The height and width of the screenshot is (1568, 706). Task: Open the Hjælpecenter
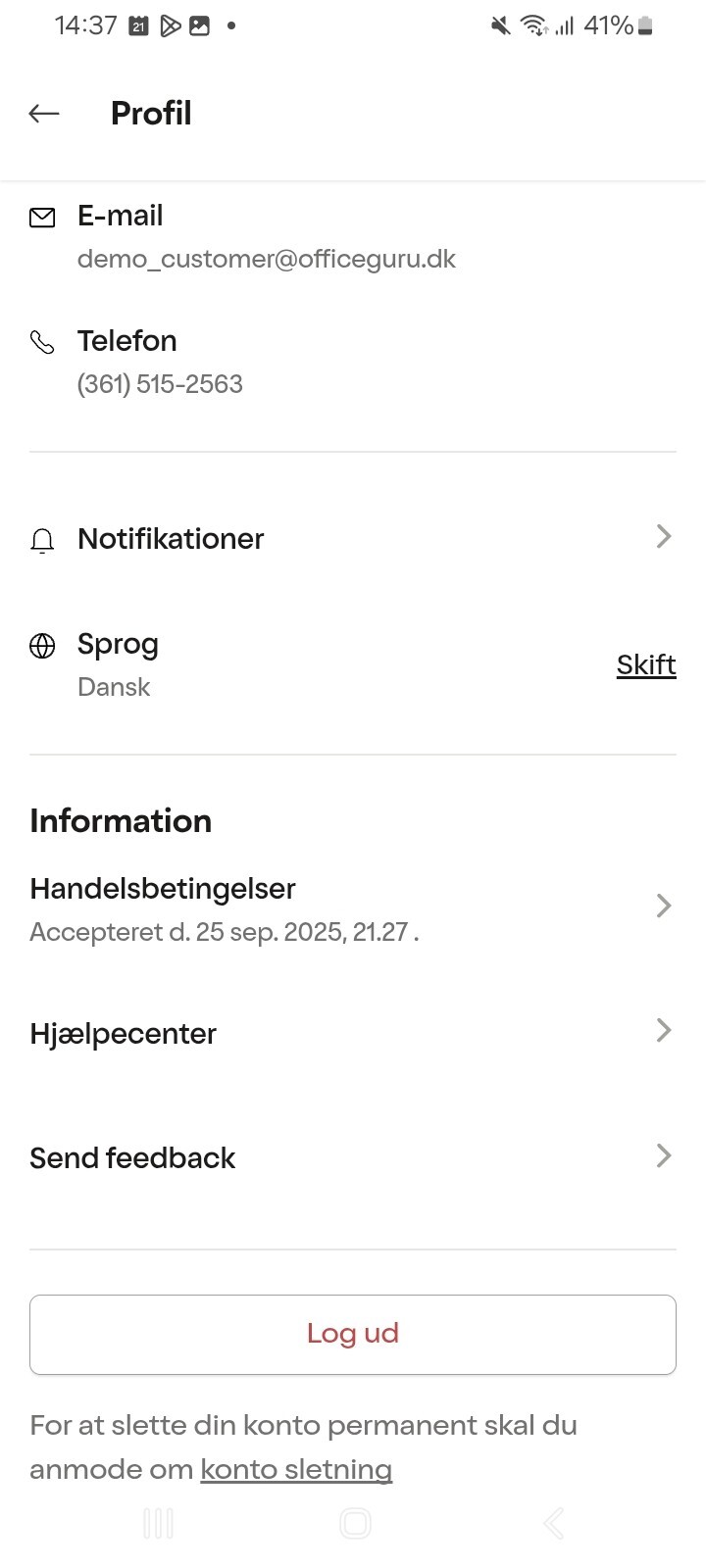pyautogui.click(x=353, y=1033)
